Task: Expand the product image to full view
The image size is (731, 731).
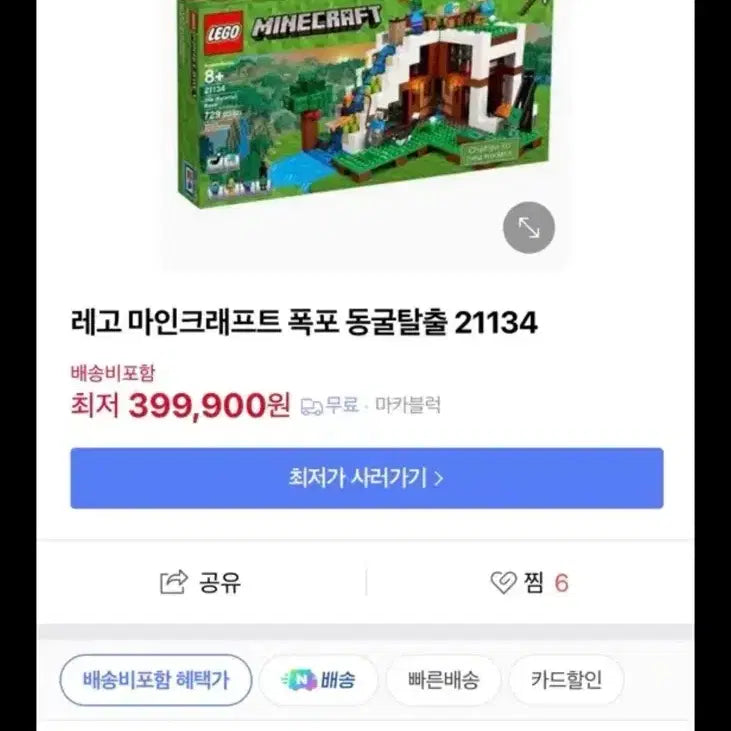Action: 529,230
